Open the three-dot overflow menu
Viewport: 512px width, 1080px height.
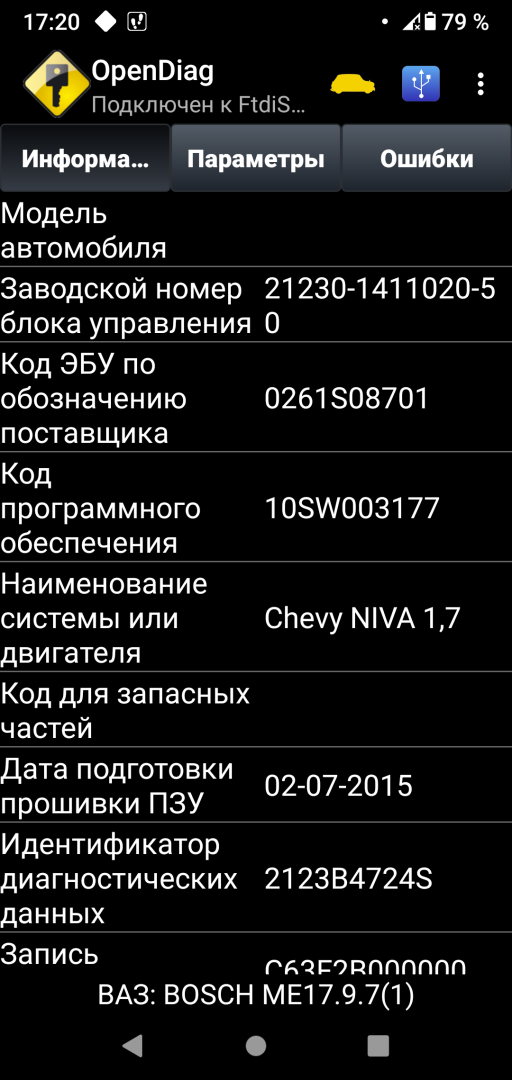(480, 84)
